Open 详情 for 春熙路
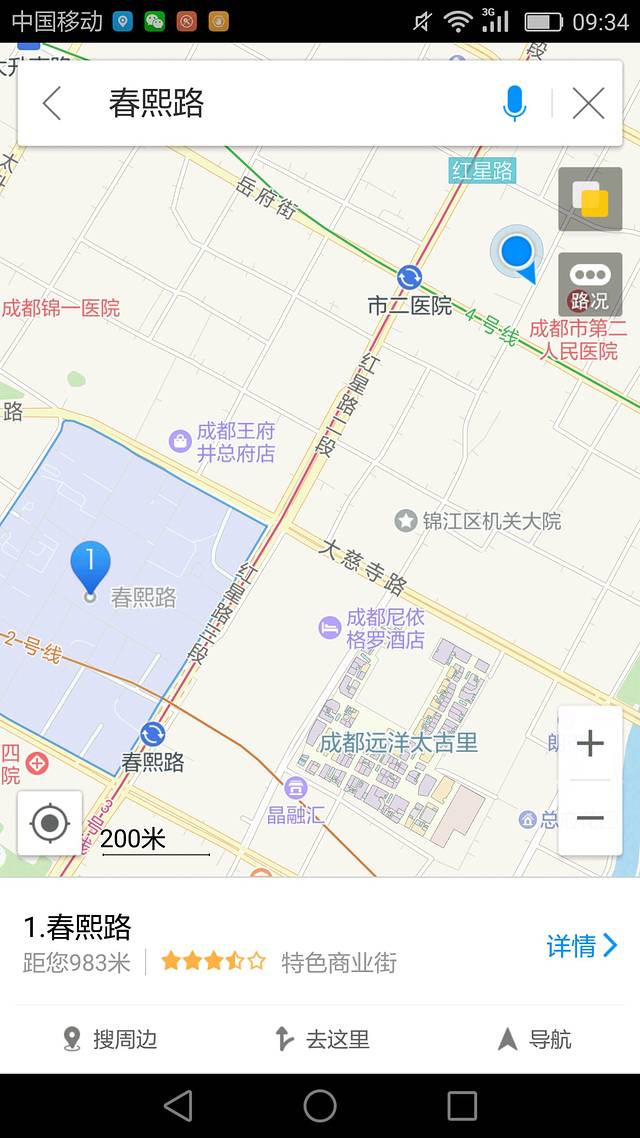The width and height of the screenshot is (640, 1138). (581, 945)
